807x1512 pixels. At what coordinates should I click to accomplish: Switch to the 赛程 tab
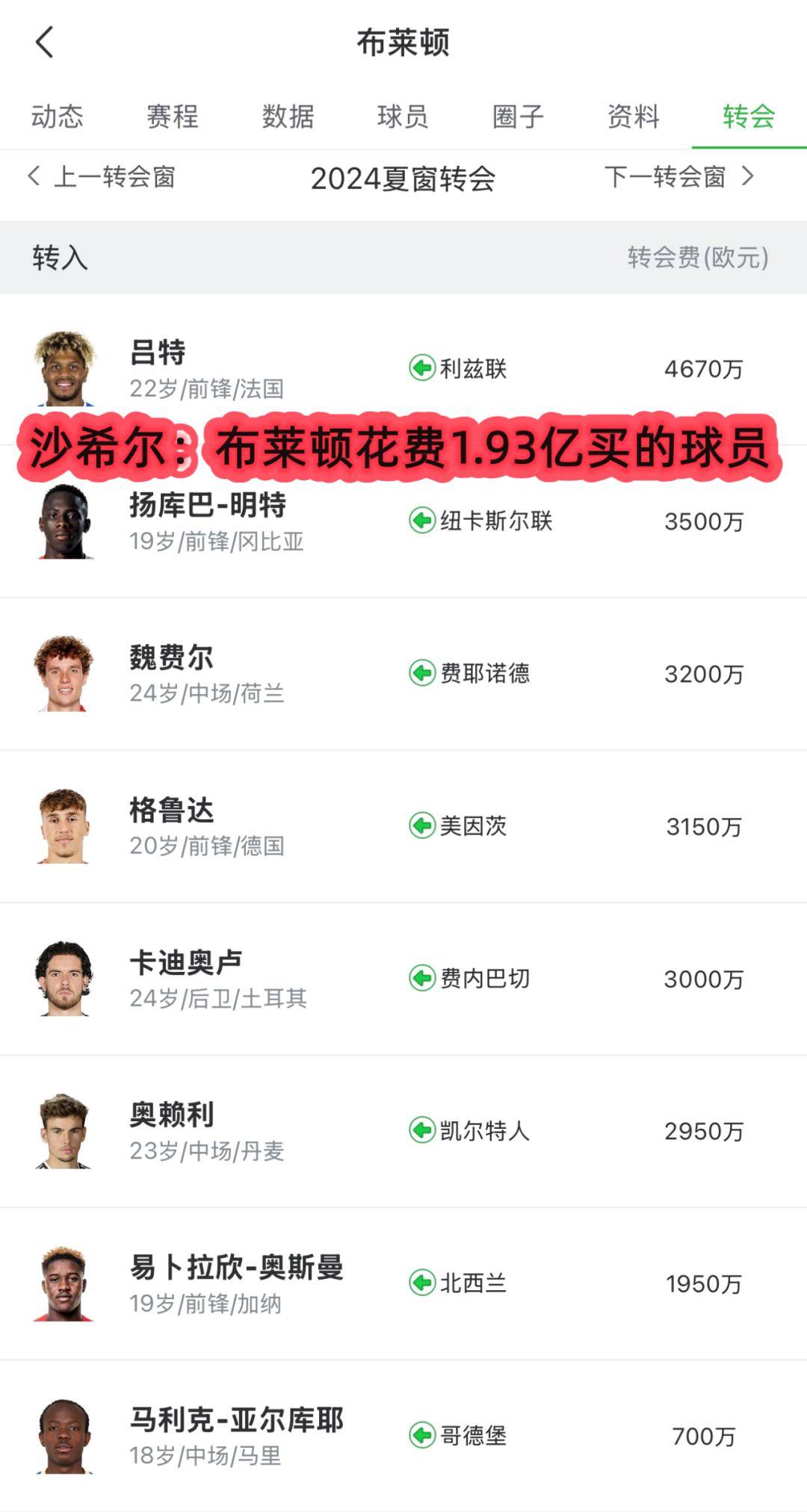pos(173,117)
